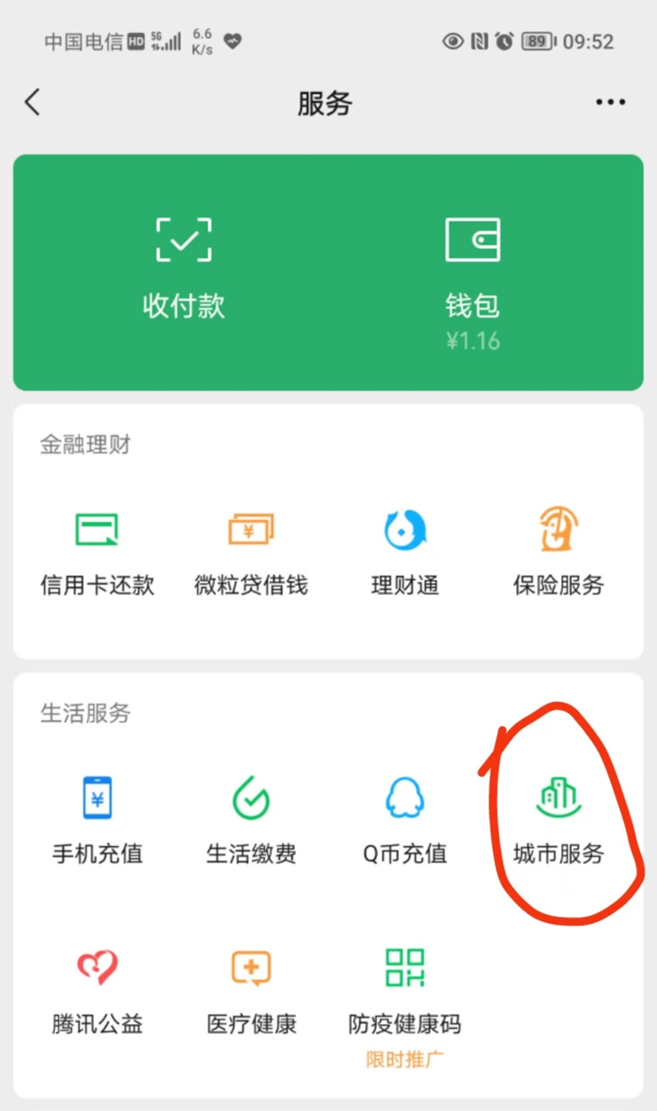Open 收付款 to pay or receive
657x1111 pixels.
[x=184, y=269]
